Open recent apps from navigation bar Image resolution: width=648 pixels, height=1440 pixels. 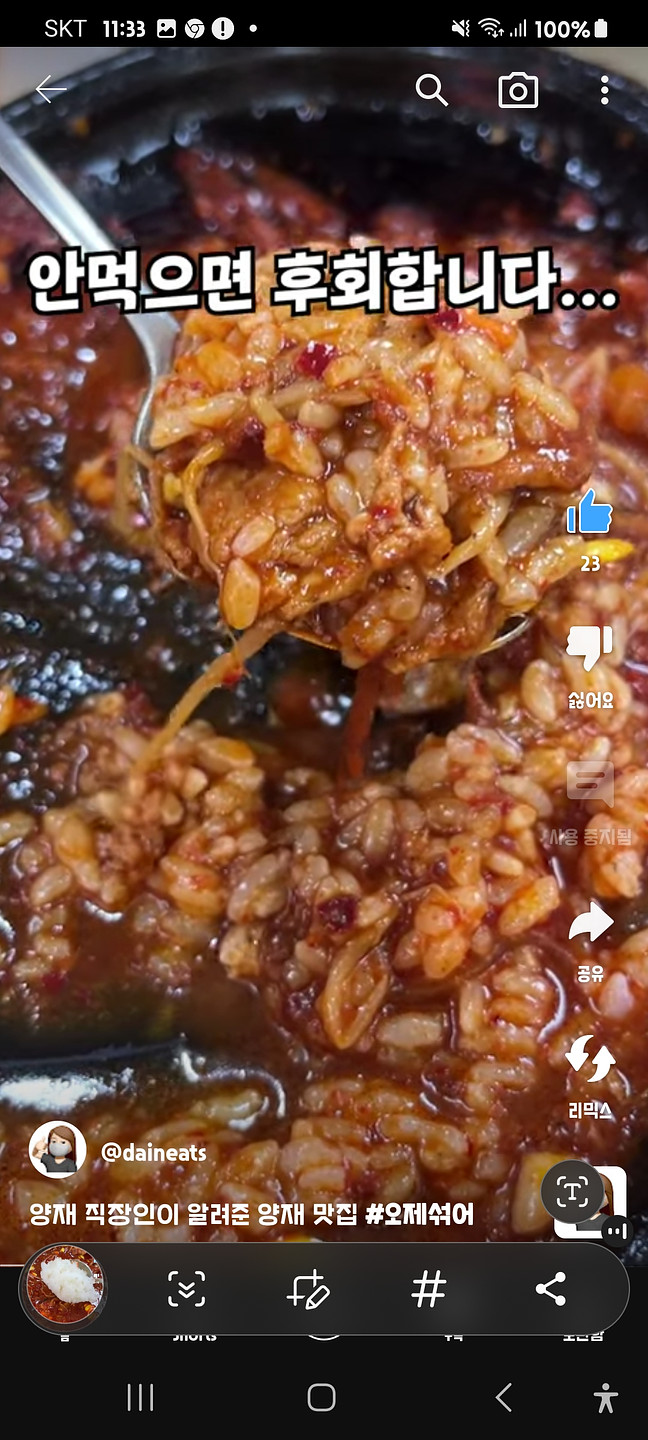click(140, 1398)
